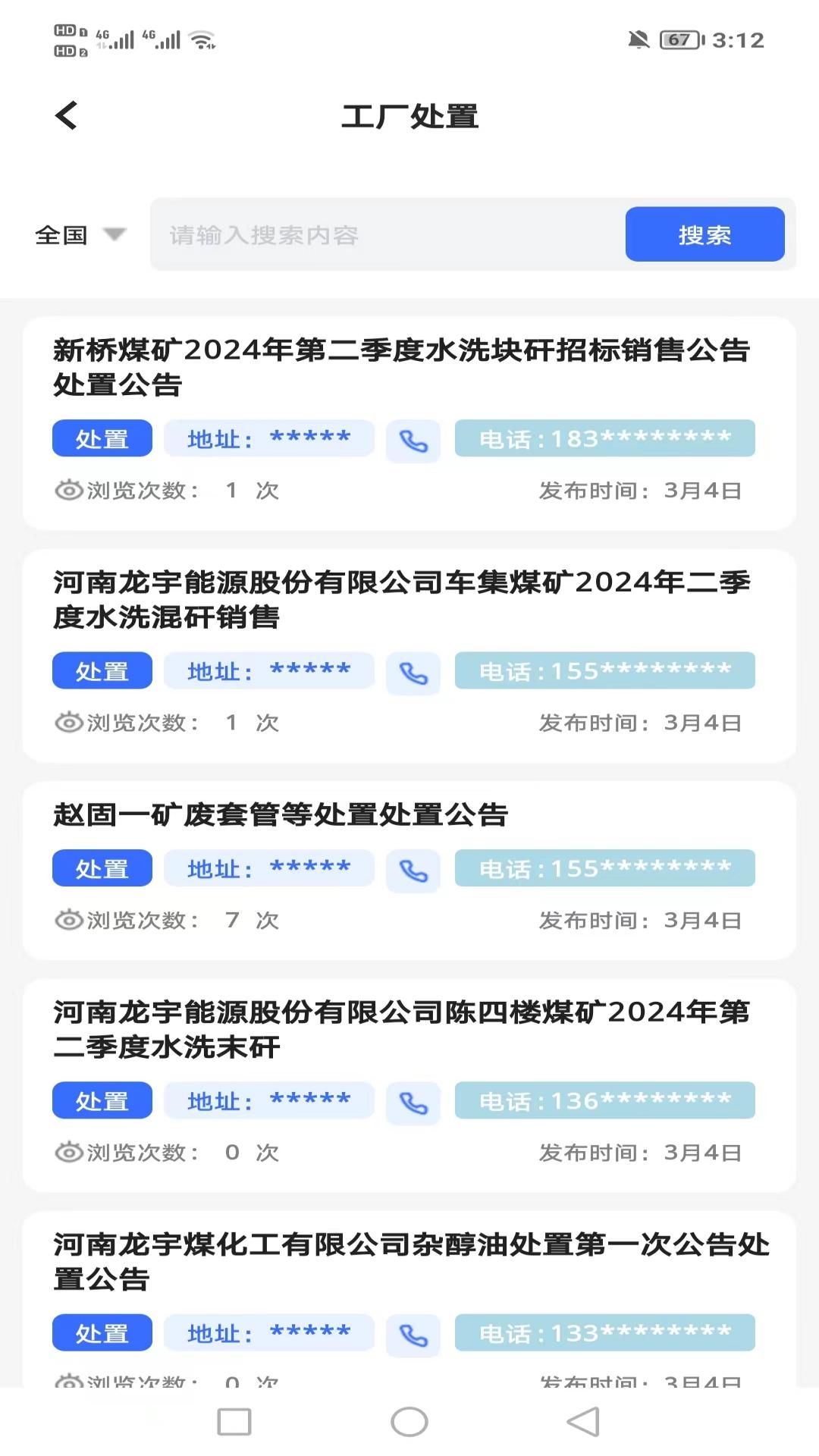The height and width of the screenshot is (1456, 819).
Task: Focus the 请输入搜索内容 search field
Action: pos(387,235)
